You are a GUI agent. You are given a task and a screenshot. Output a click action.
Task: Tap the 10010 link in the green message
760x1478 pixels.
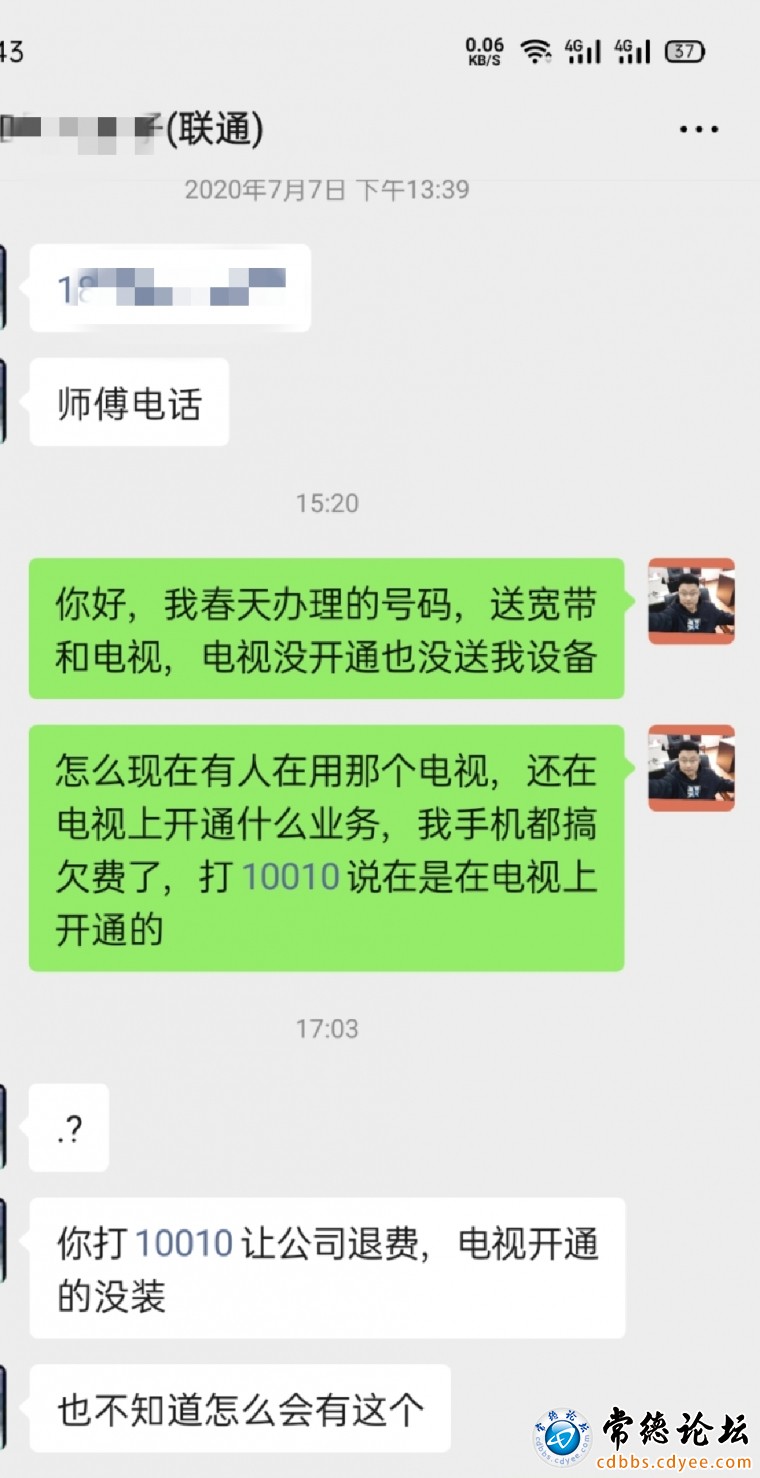click(291, 878)
